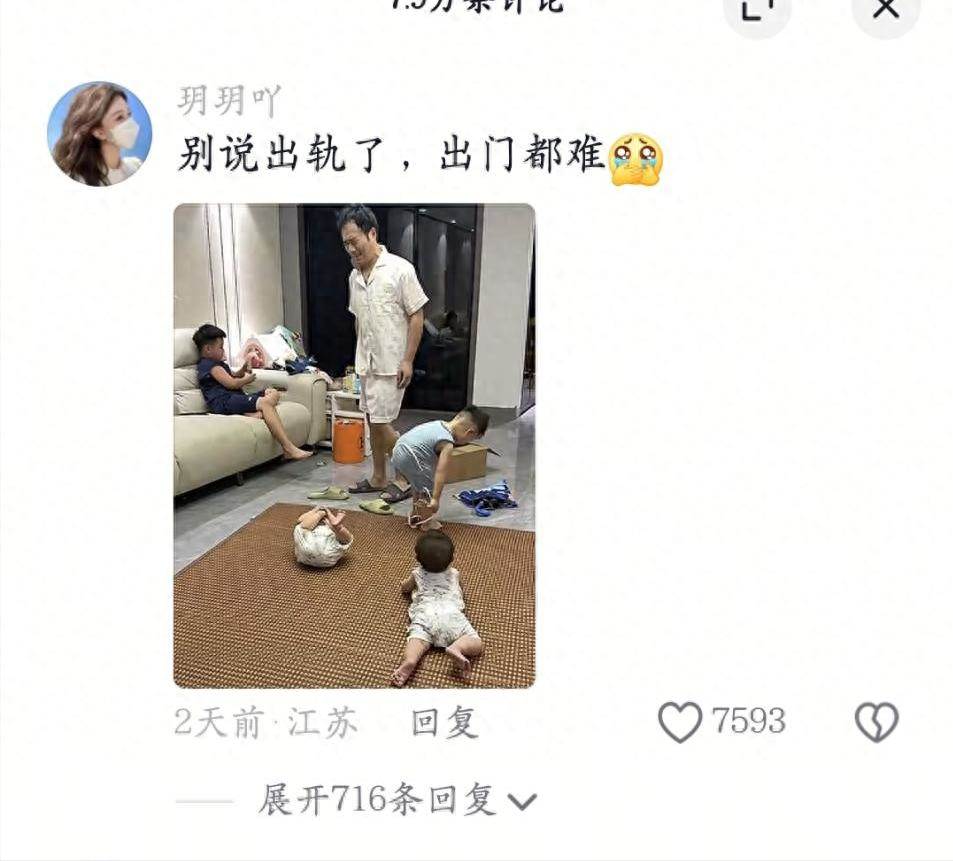Open the photo attached to the comment
953x861 pixels.
[x=354, y=445]
